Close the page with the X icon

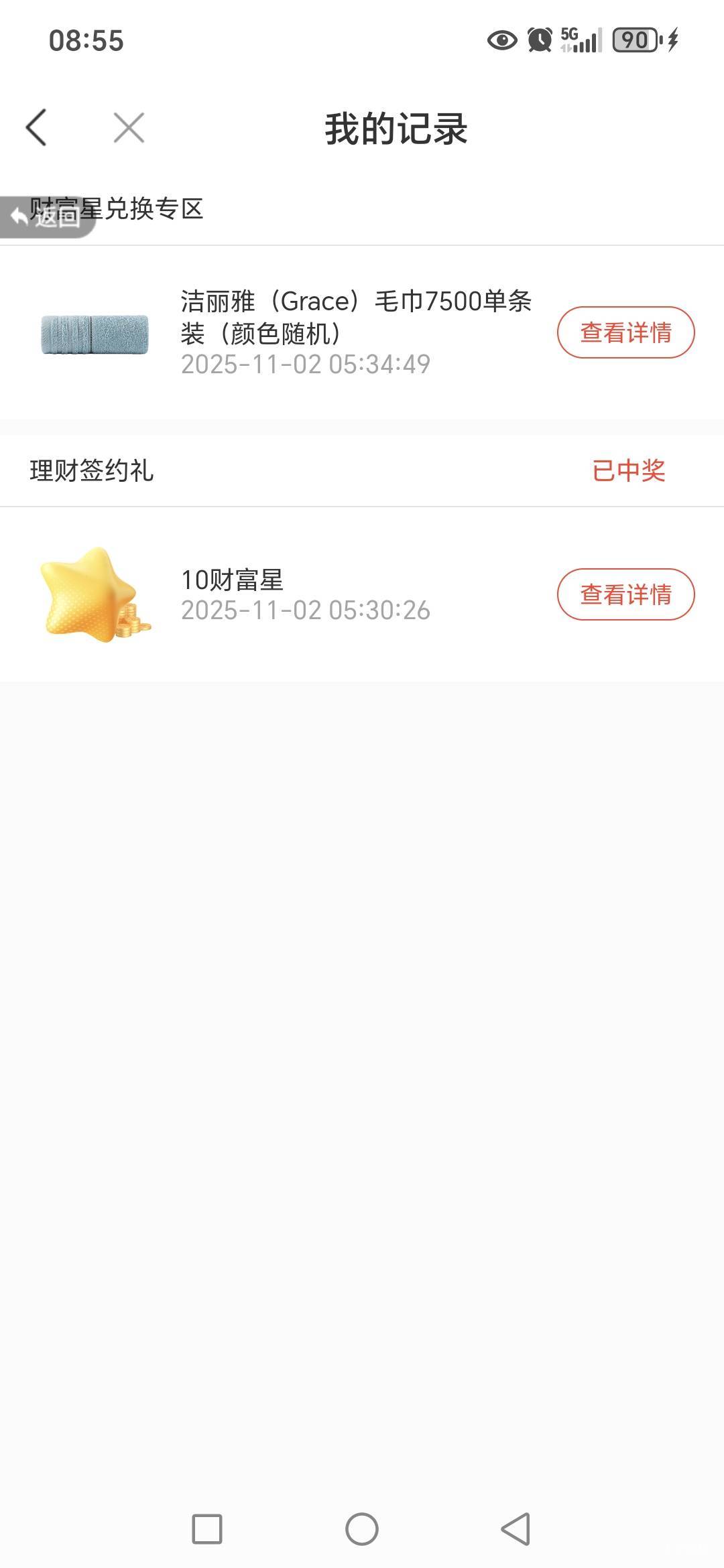tap(129, 127)
